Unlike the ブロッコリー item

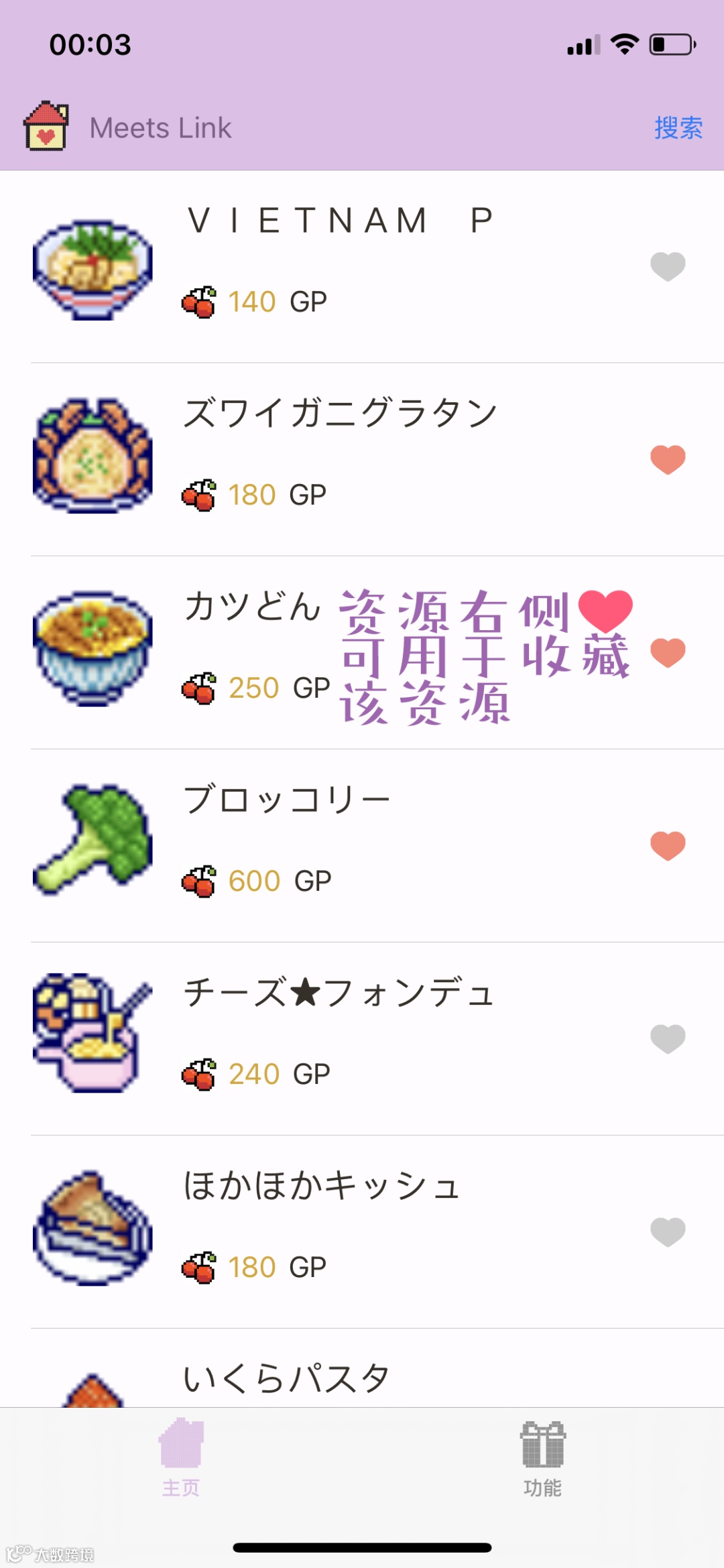click(x=668, y=845)
